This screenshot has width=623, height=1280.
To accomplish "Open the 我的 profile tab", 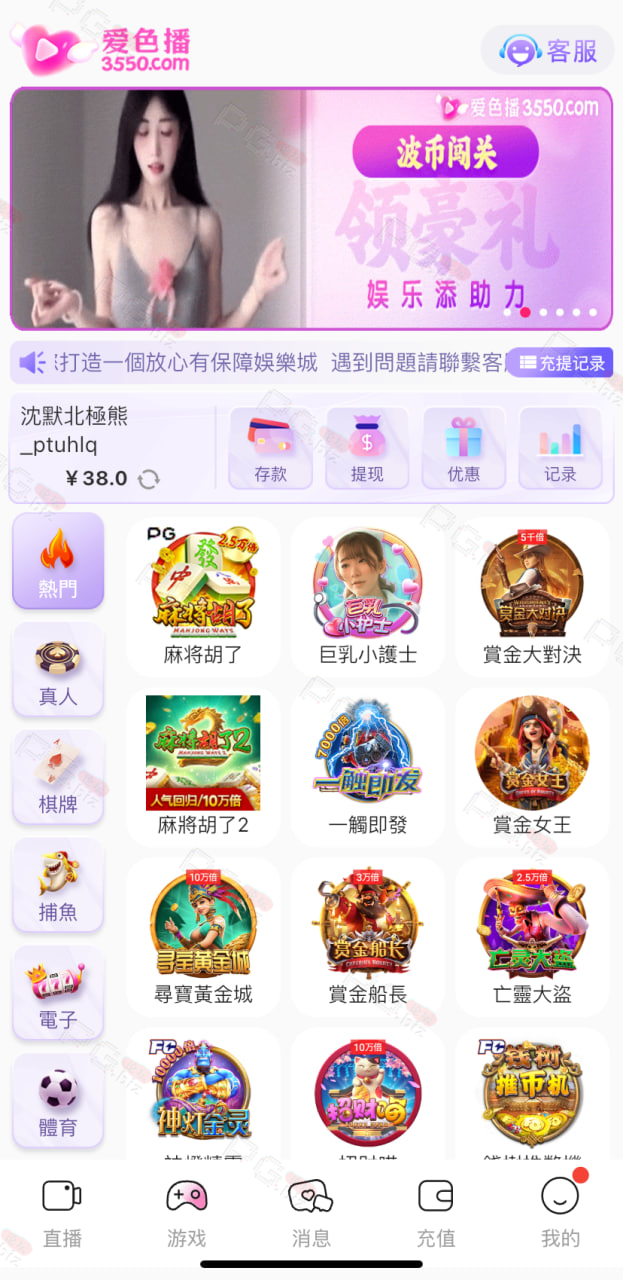I will [x=560, y=1212].
